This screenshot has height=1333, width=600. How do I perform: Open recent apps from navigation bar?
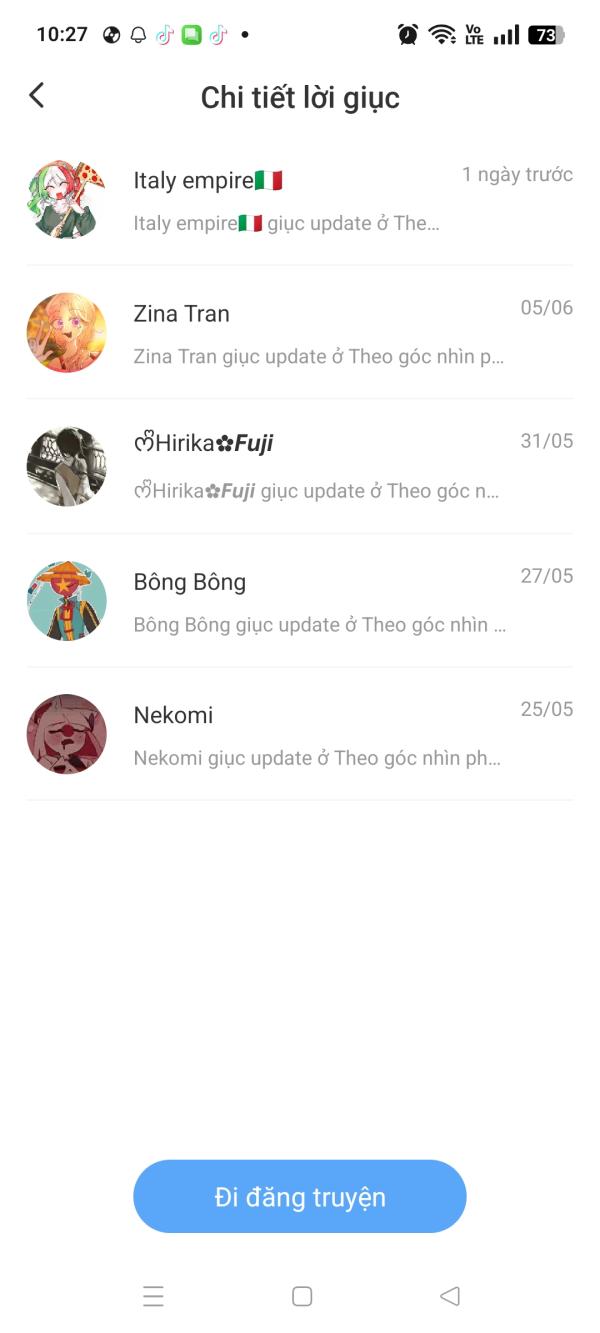pyautogui.click(x=153, y=1296)
